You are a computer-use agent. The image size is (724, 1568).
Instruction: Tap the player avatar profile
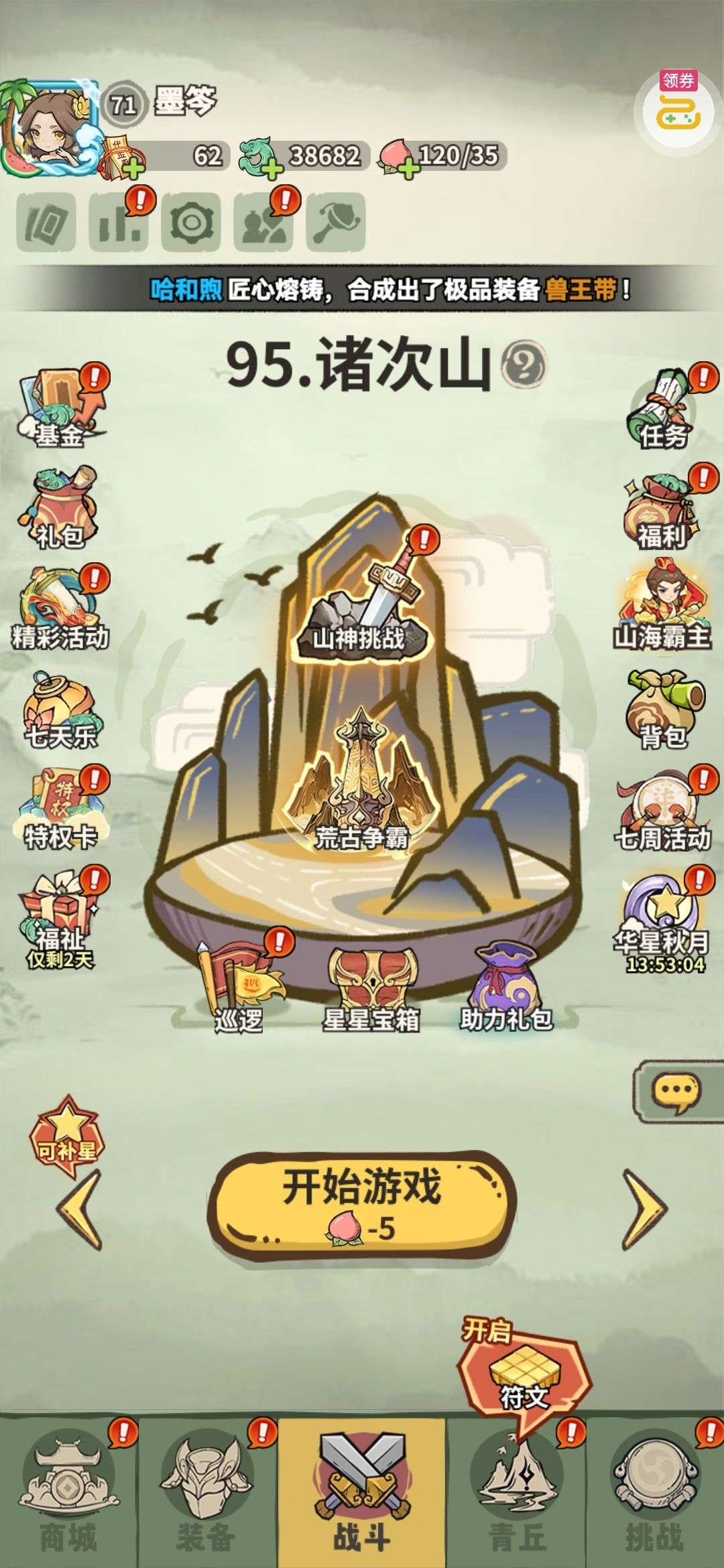pyautogui.click(x=50, y=127)
